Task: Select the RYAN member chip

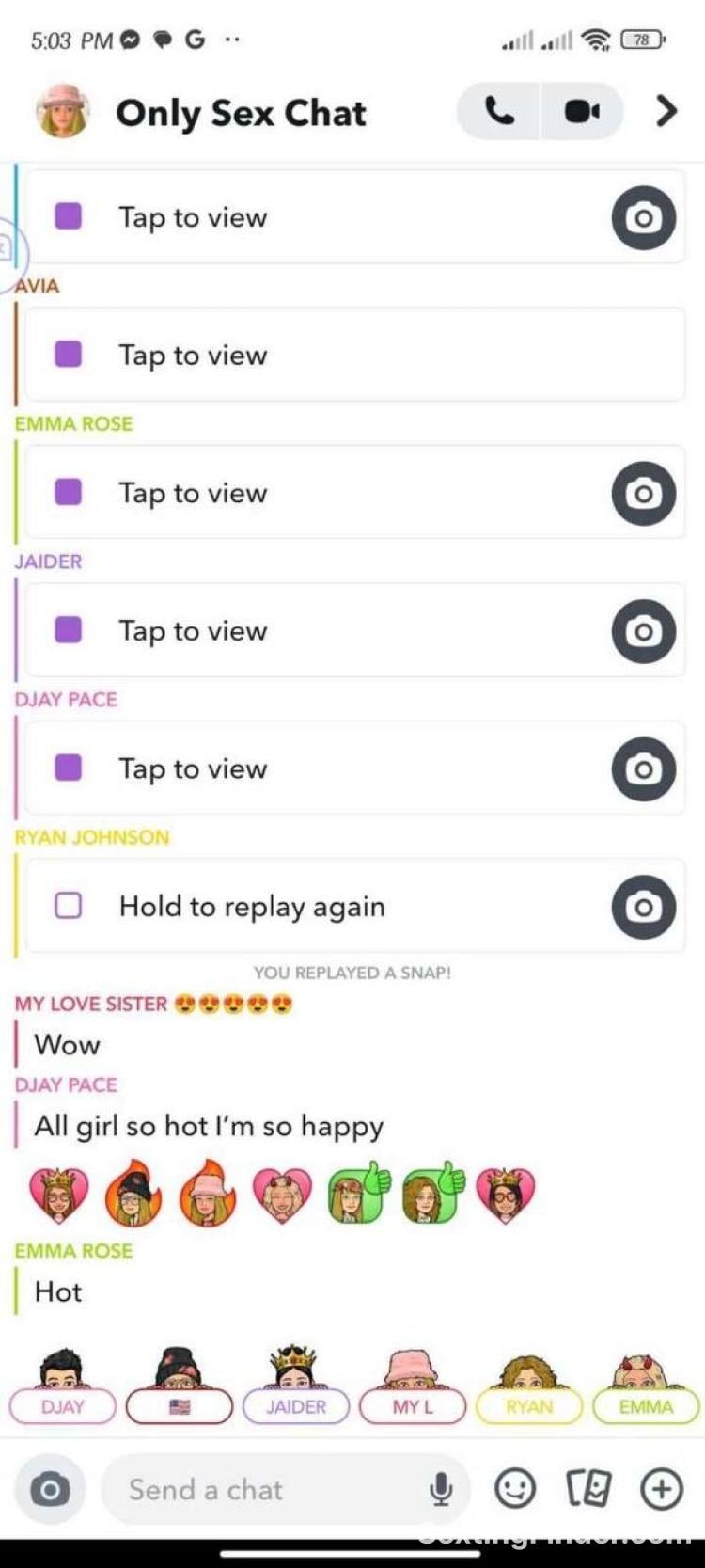Action: click(529, 1406)
